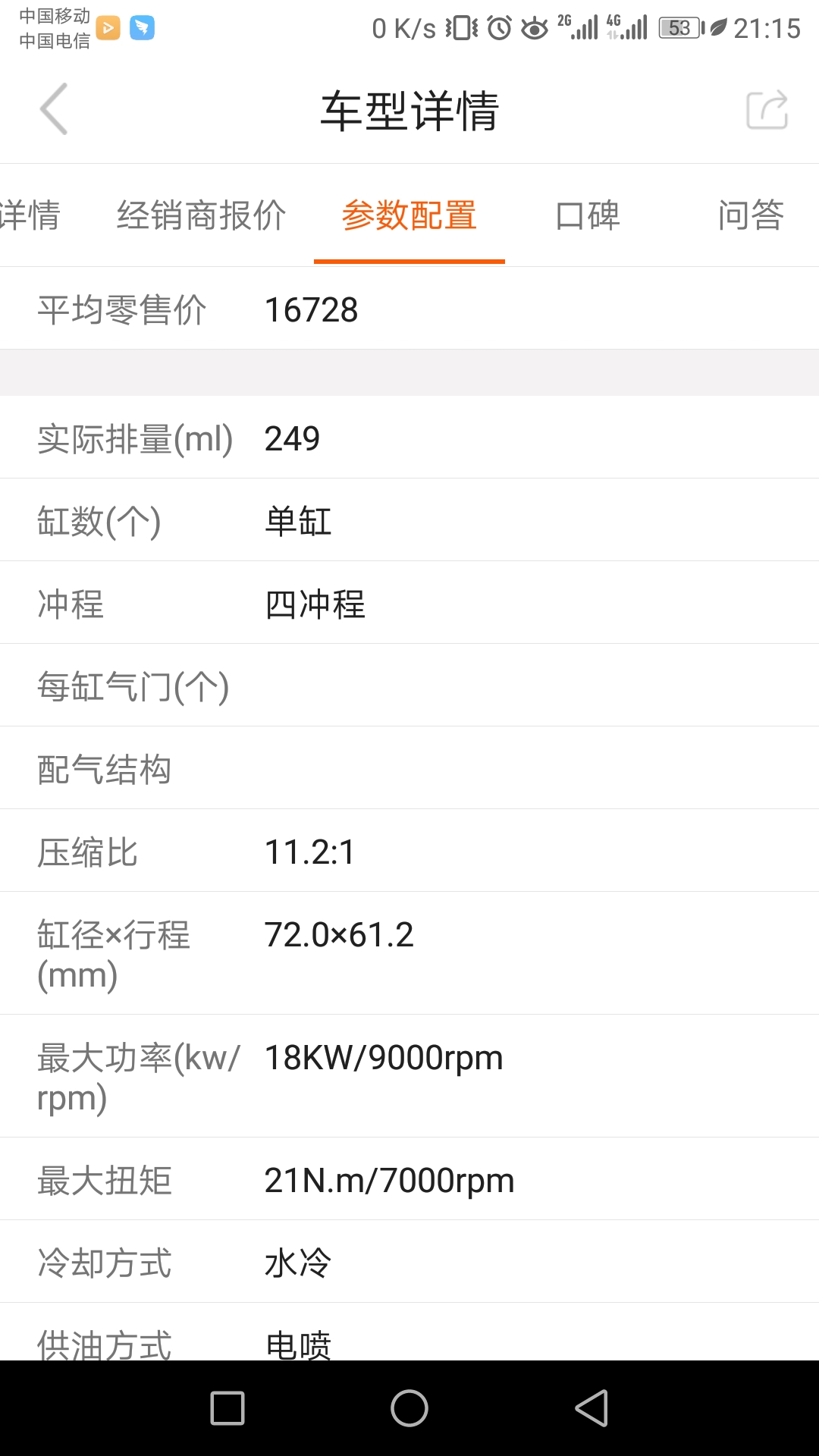Switch to the 详情 tab
Image resolution: width=819 pixels, height=1456 pixels.
[30, 215]
